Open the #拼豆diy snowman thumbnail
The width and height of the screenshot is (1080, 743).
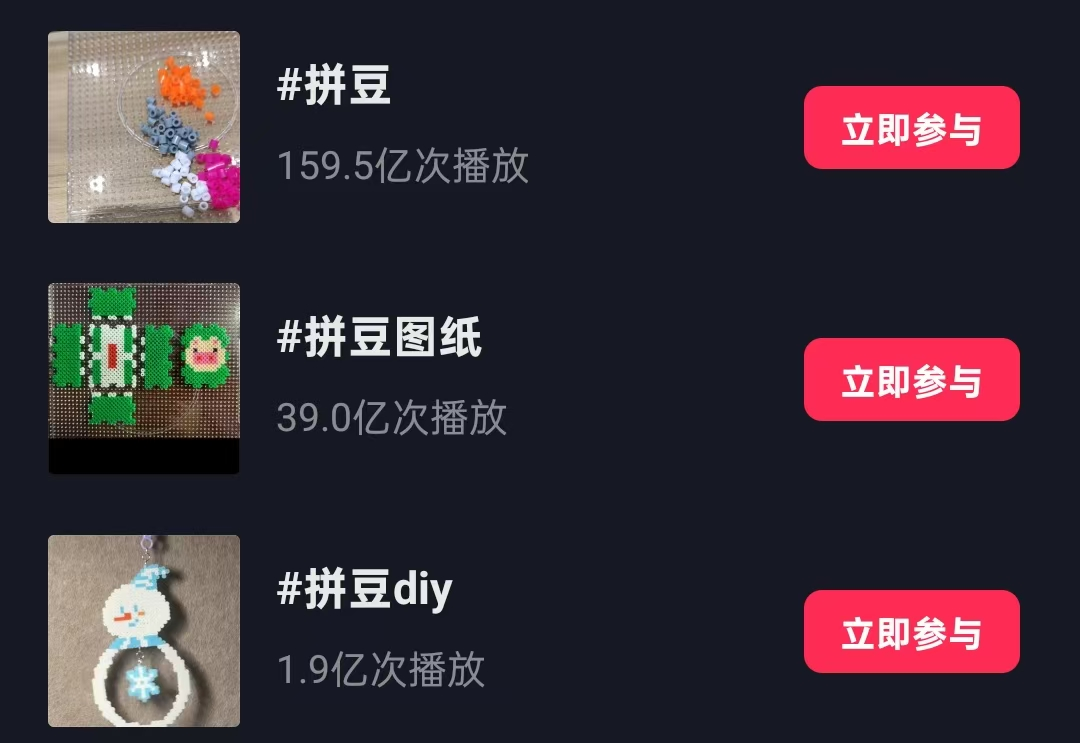pos(144,631)
